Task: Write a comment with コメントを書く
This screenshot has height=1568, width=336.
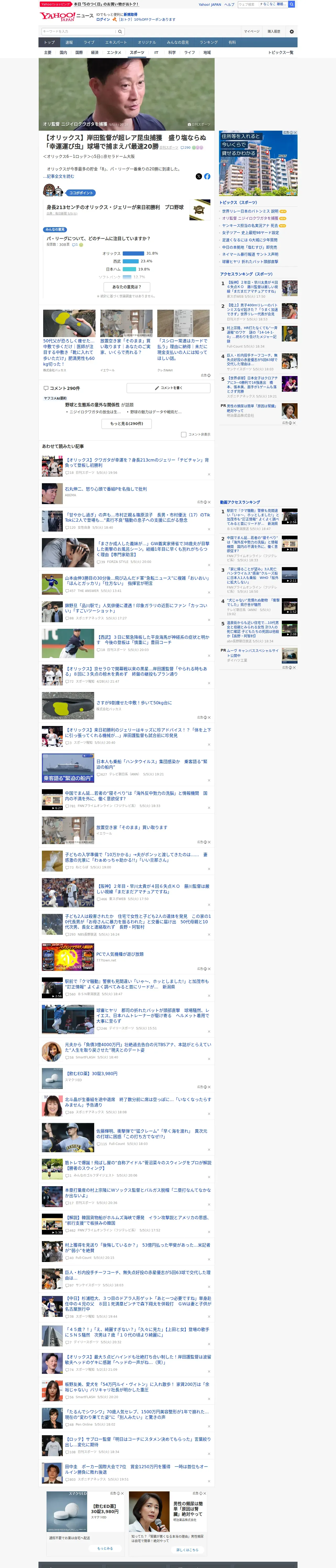Action: [169, 388]
